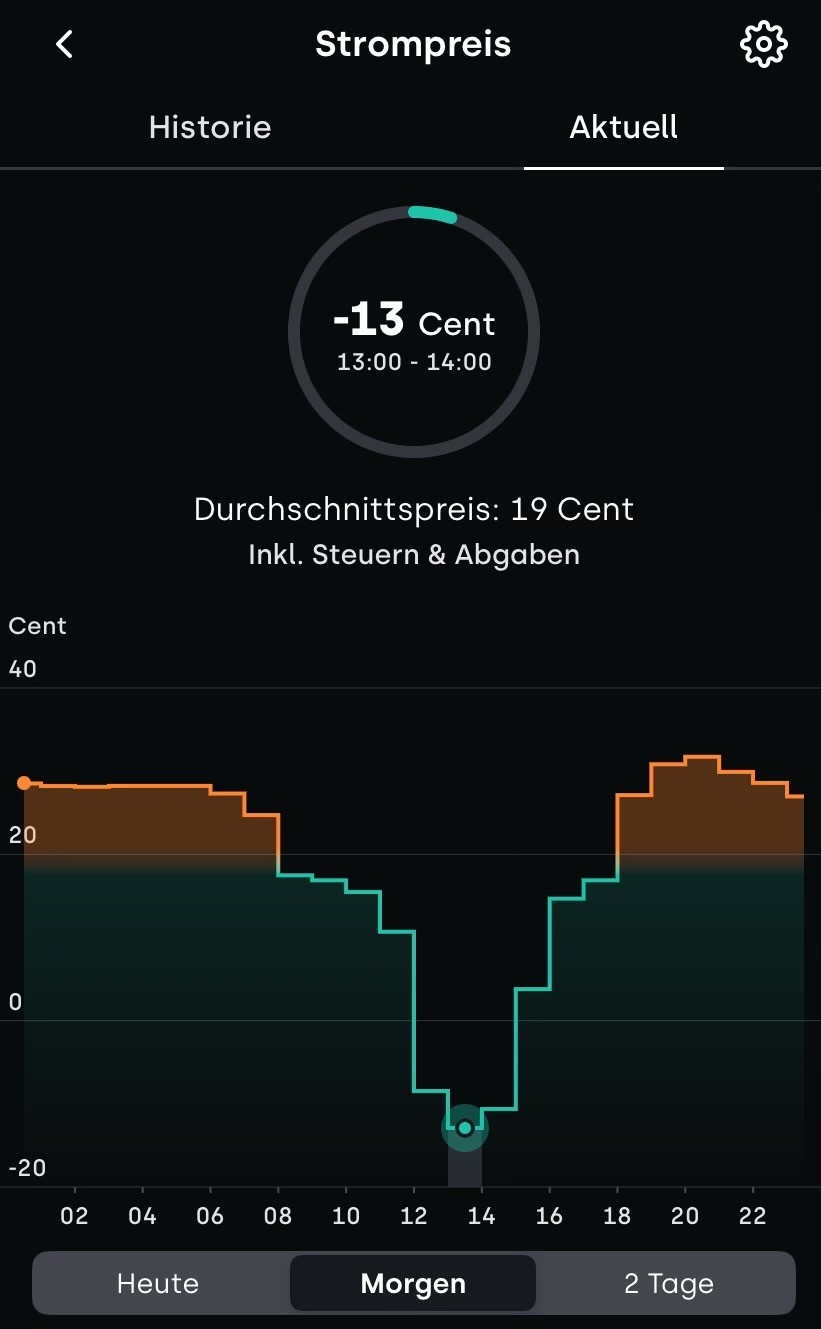The image size is (821, 1329).
Task: Tap the selected 13:00 price marker
Action: [x=464, y=1128]
